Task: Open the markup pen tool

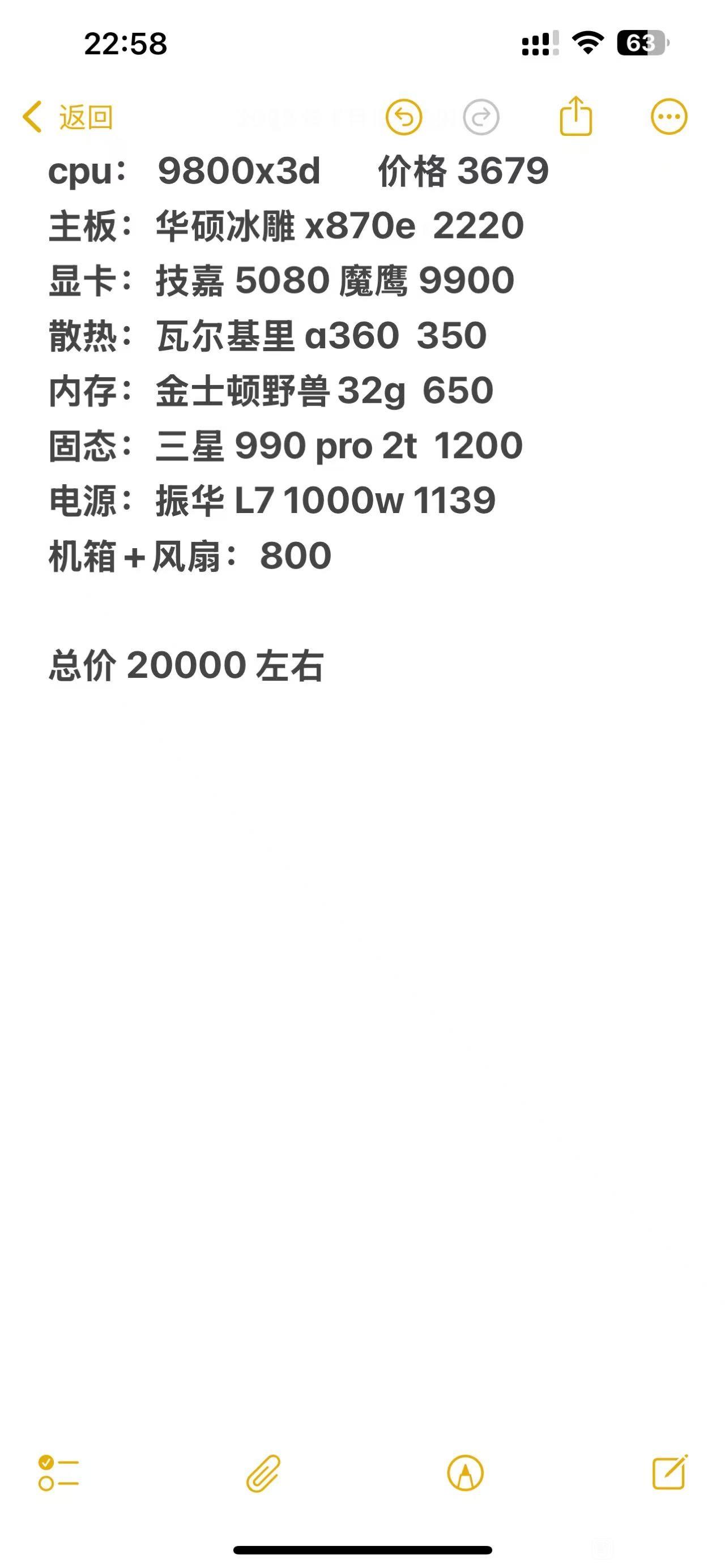Action: coord(465,1473)
